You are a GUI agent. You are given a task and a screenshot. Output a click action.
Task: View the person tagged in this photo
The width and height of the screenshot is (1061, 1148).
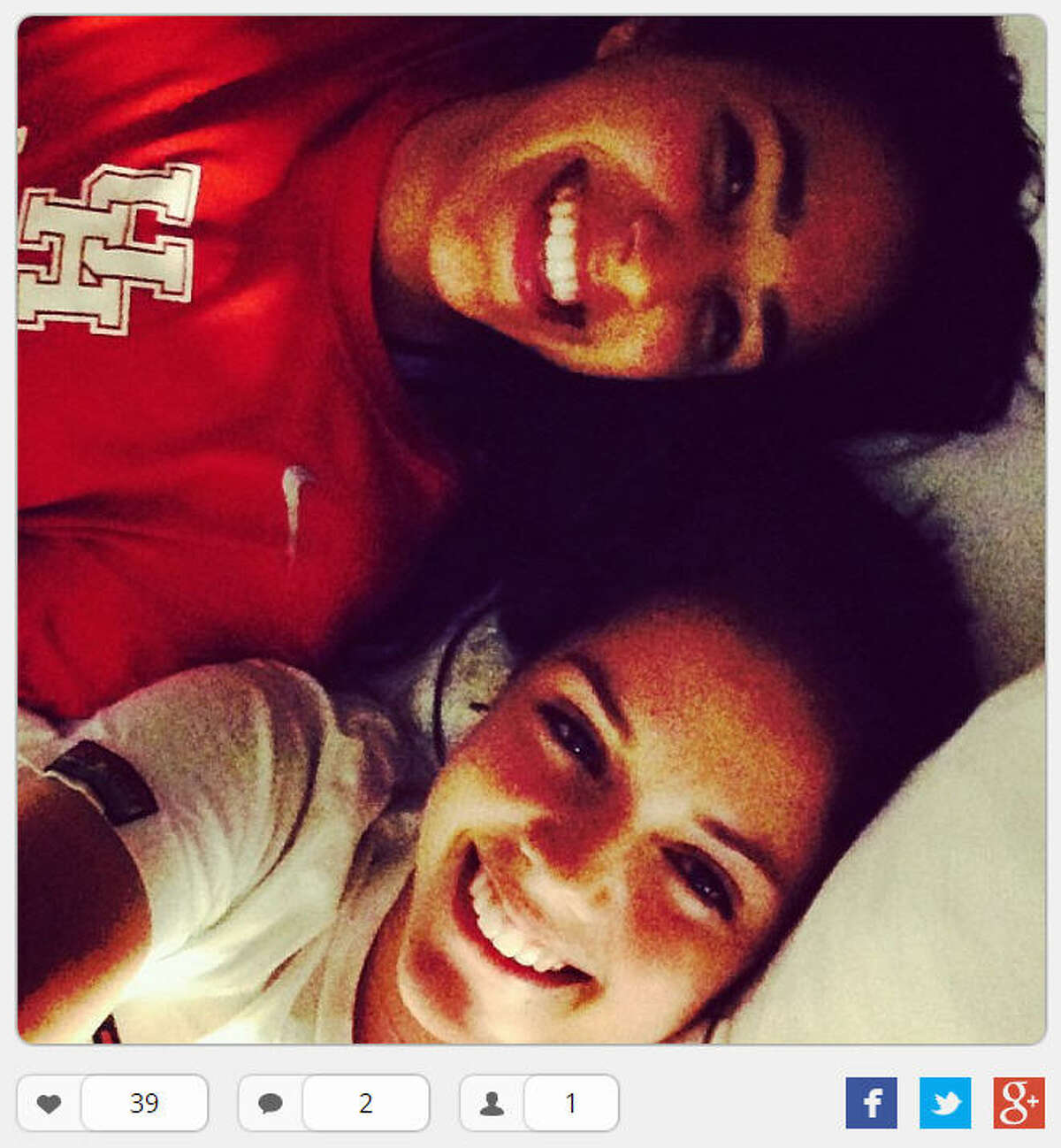492,1103
